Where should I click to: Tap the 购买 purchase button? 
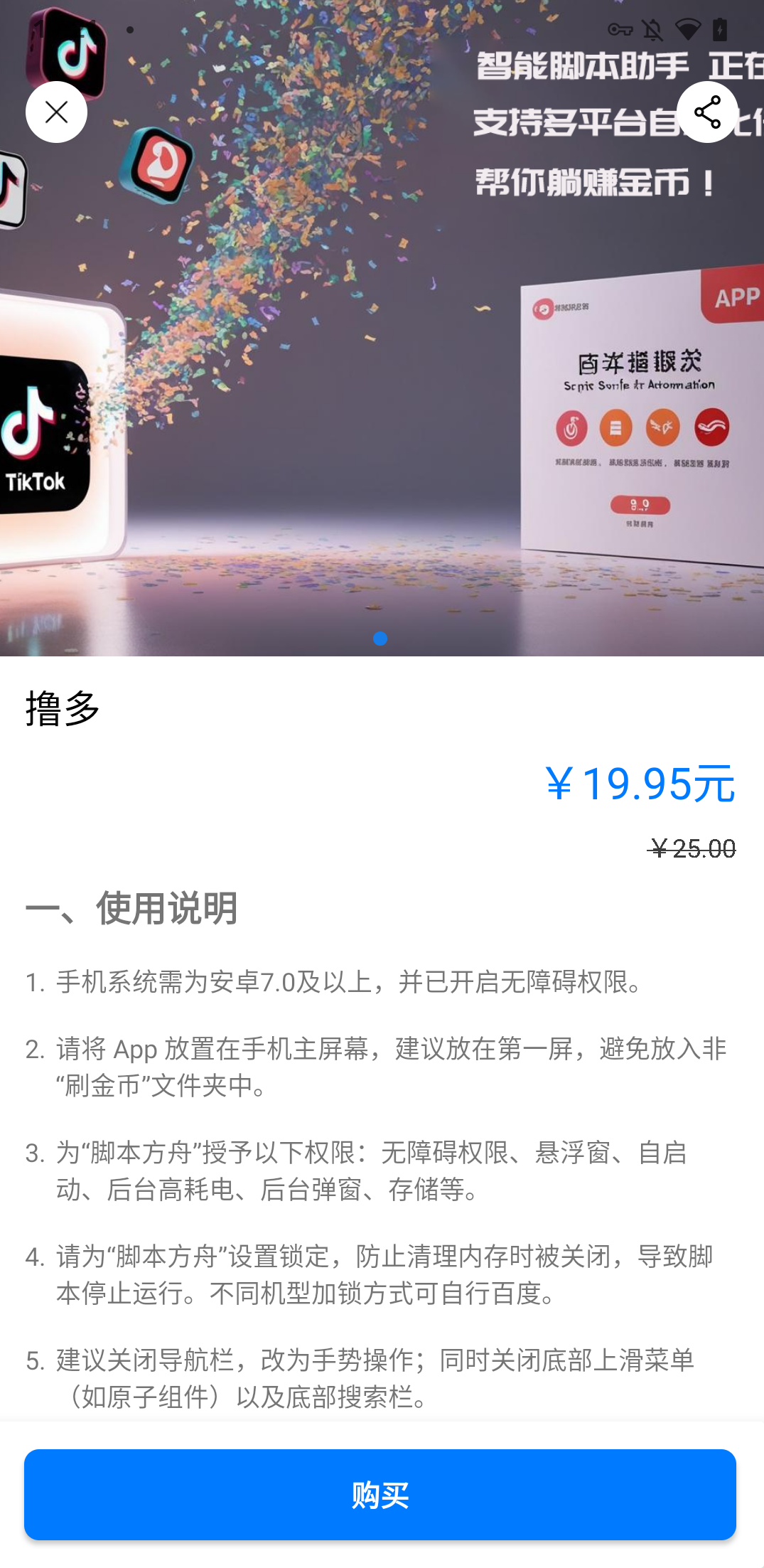(x=380, y=1494)
